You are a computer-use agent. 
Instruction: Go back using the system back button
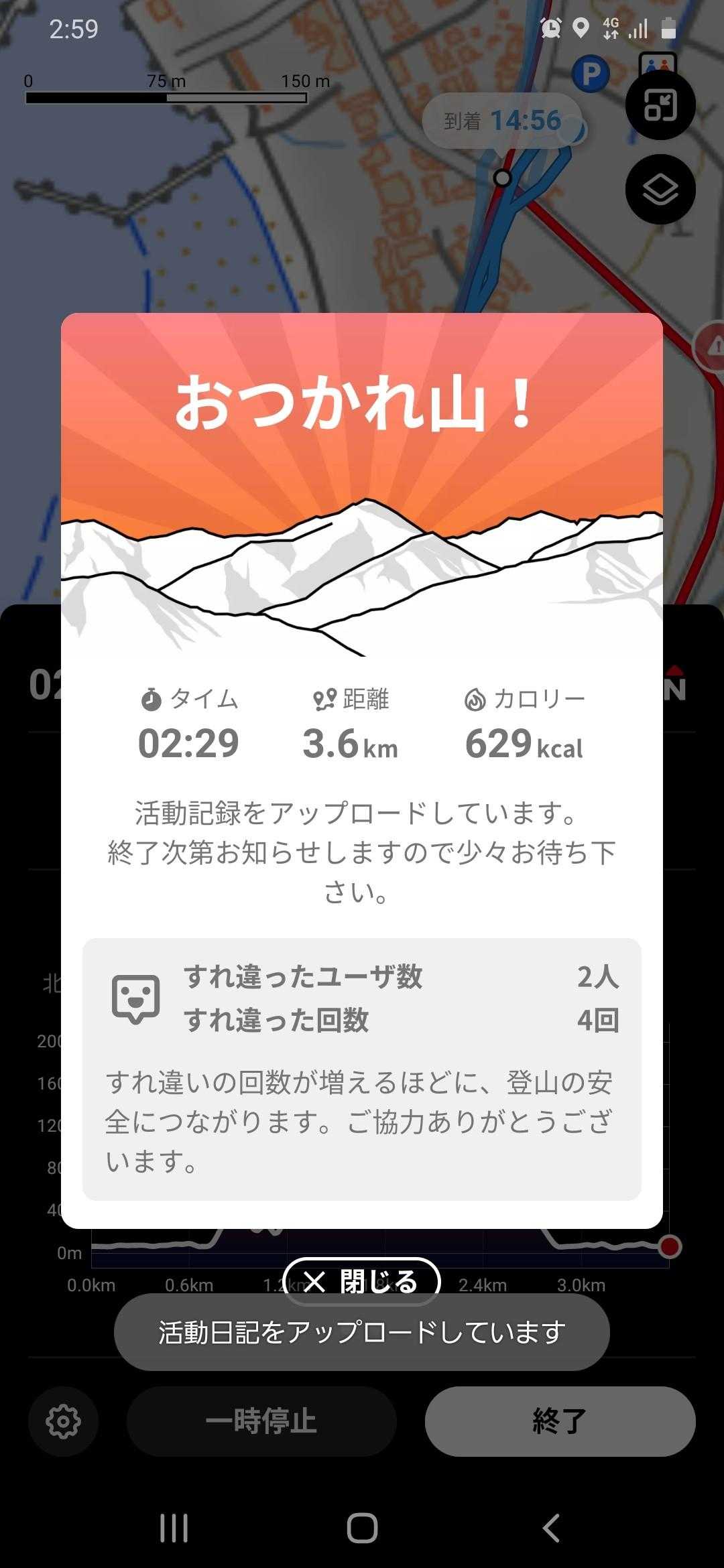tap(551, 1528)
